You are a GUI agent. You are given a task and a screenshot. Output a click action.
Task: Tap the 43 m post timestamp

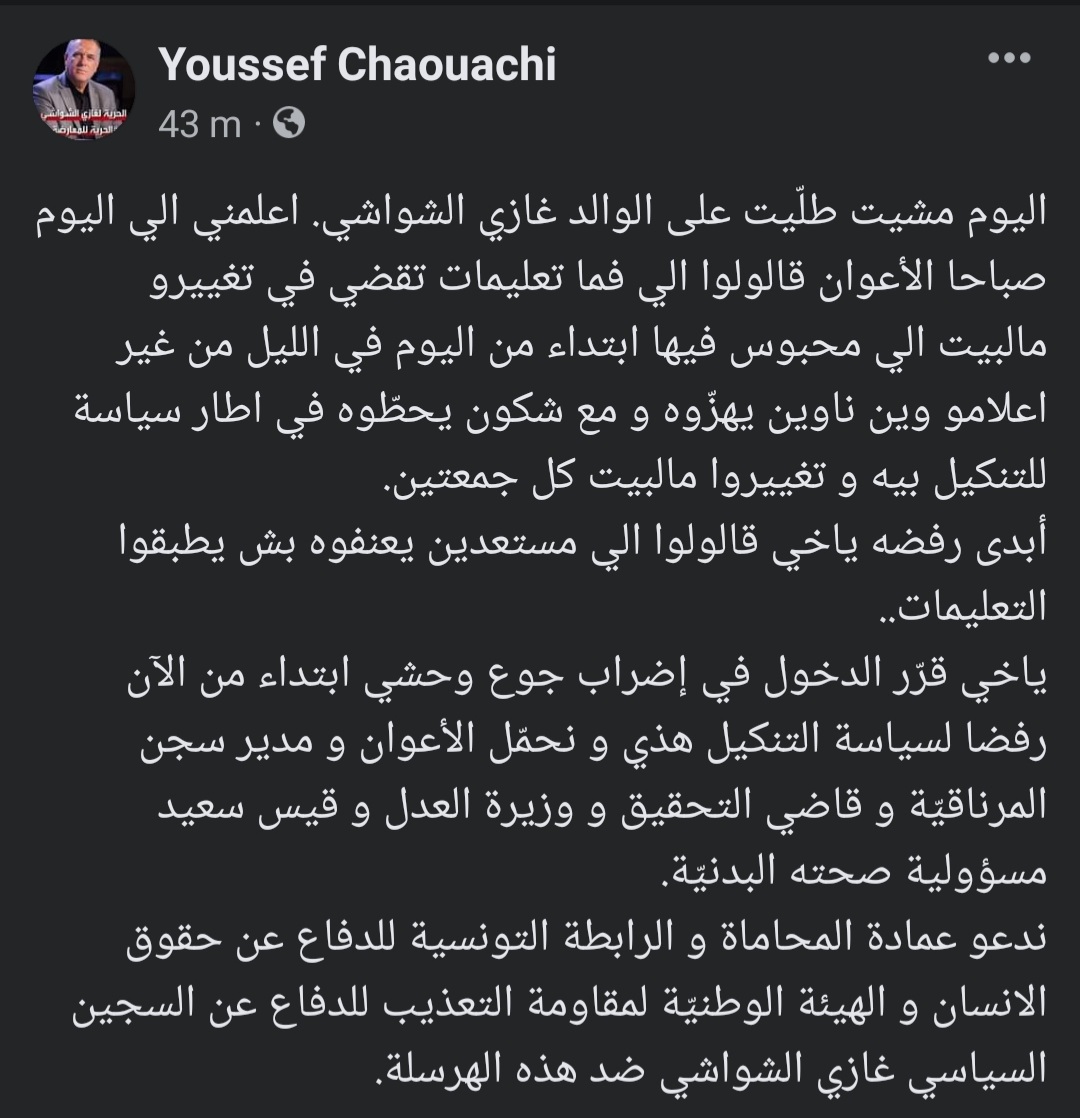pyautogui.click(x=199, y=124)
